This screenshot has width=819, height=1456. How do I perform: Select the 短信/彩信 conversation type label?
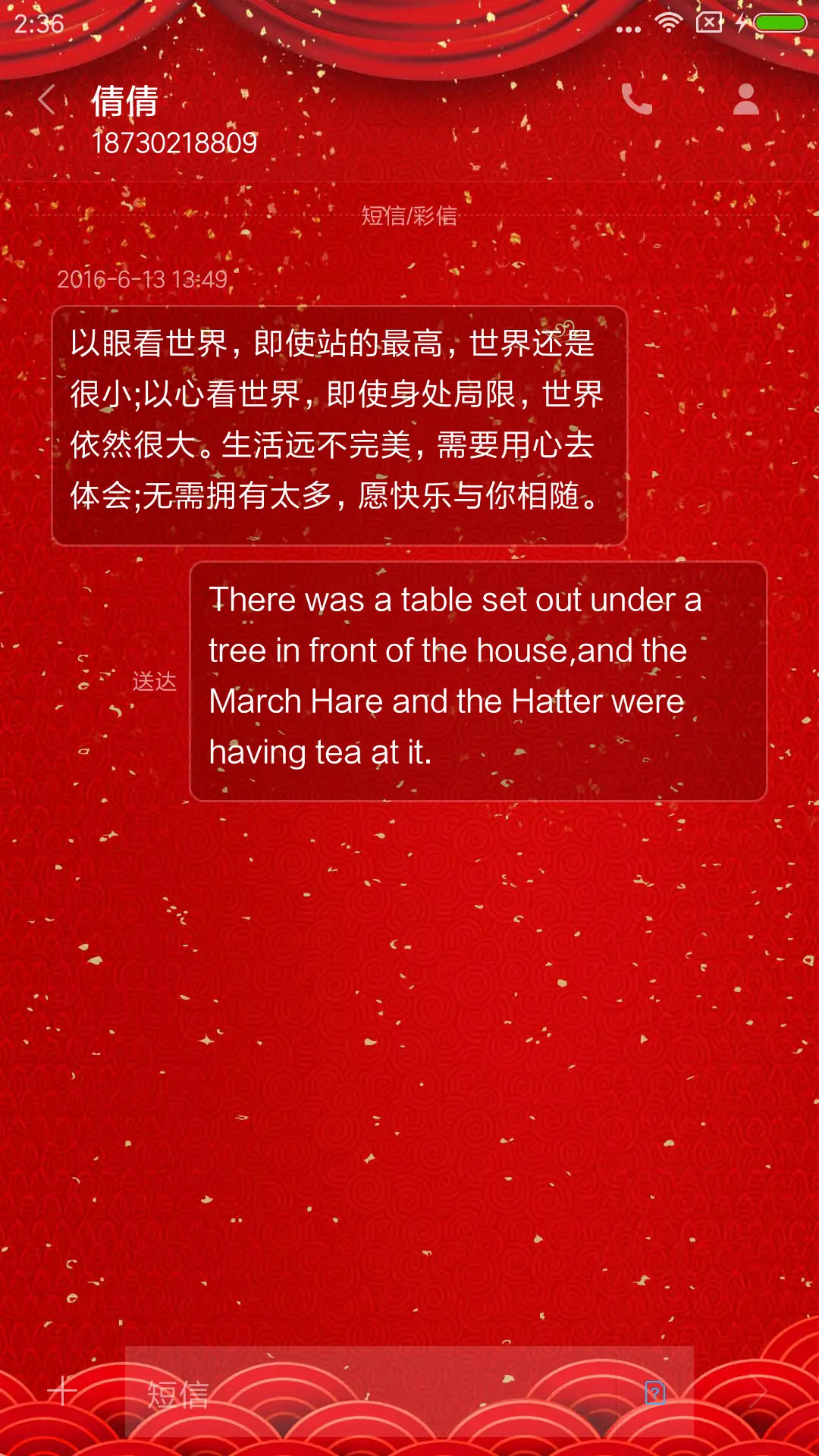click(409, 216)
